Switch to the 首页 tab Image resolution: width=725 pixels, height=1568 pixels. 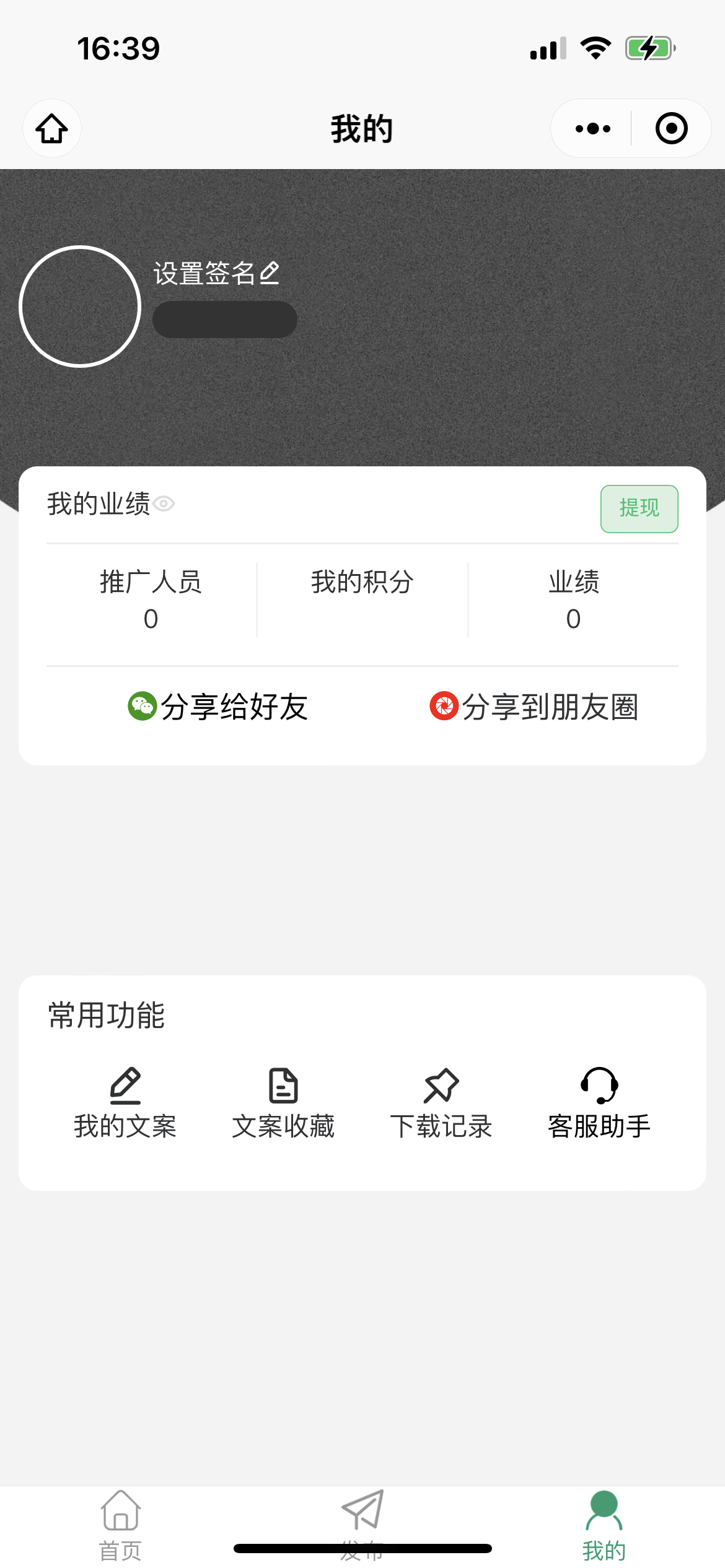coord(120,1525)
